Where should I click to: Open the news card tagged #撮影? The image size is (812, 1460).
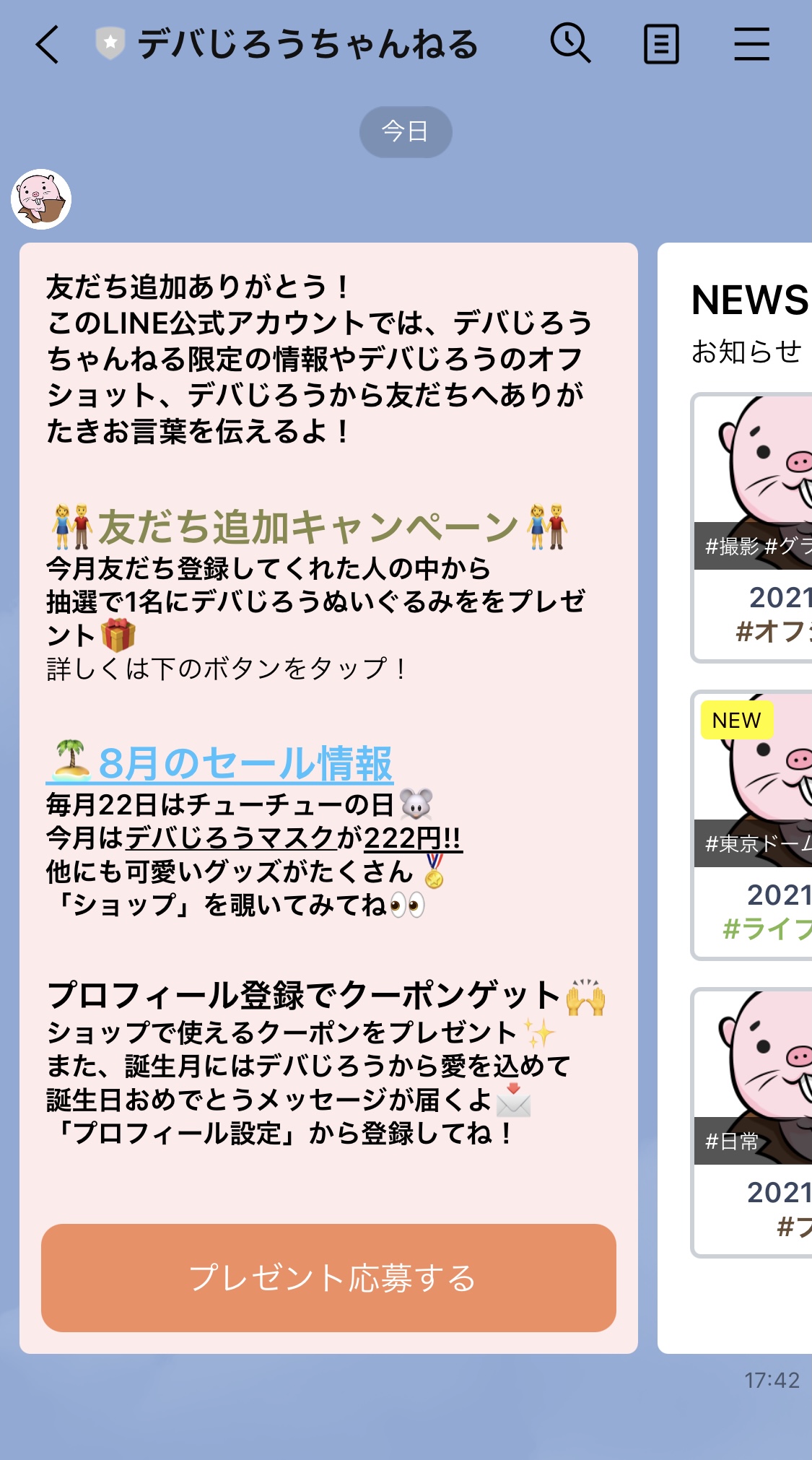click(751, 528)
